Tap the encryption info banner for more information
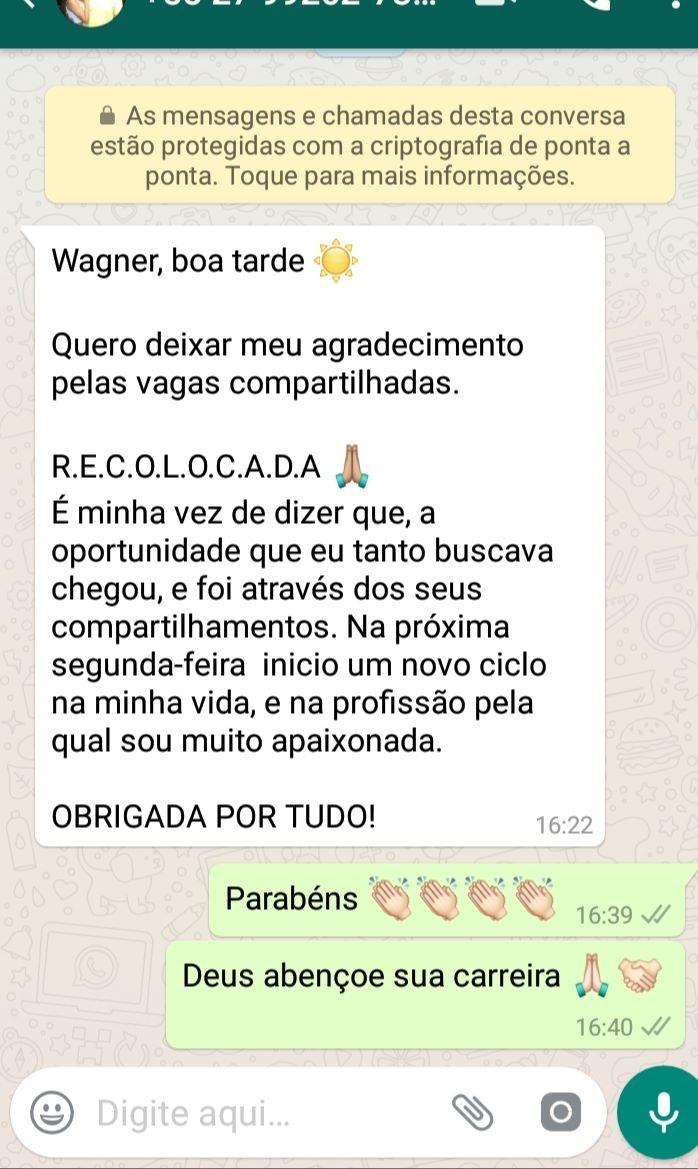The image size is (698, 1169). point(359,147)
